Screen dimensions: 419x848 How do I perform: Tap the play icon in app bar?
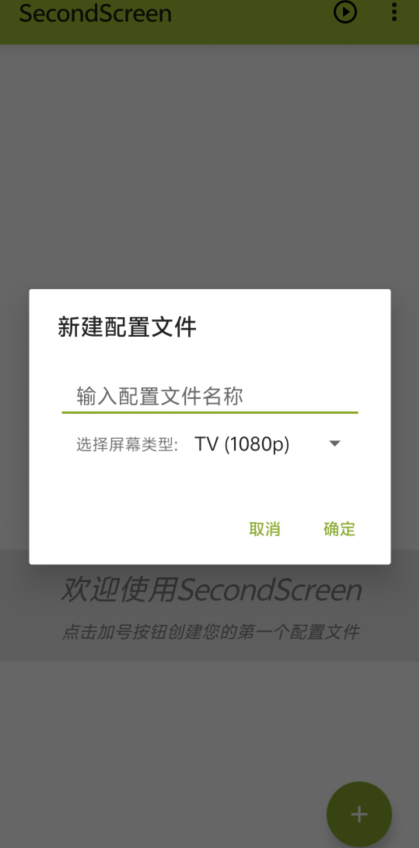(345, 12)
